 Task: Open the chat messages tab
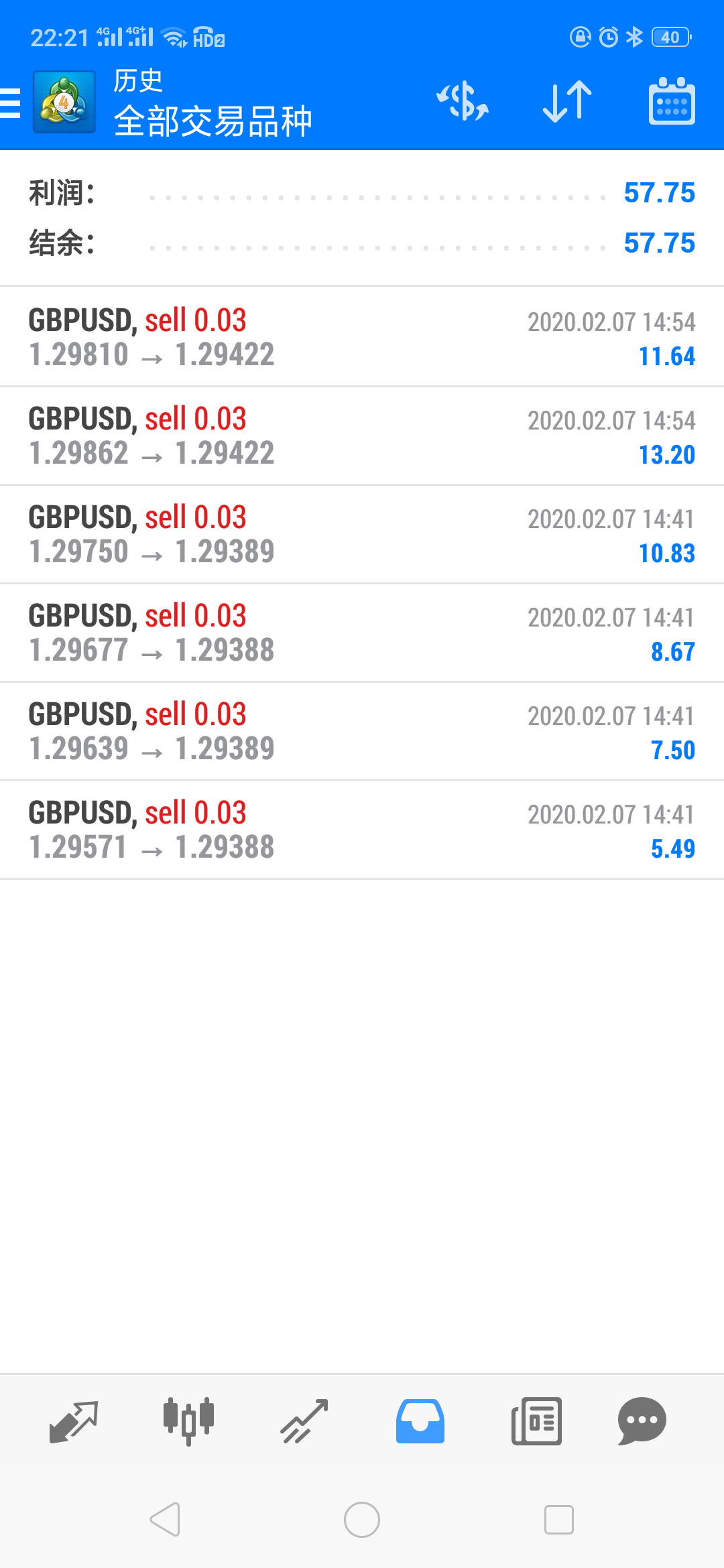[x=642, y=1421]
